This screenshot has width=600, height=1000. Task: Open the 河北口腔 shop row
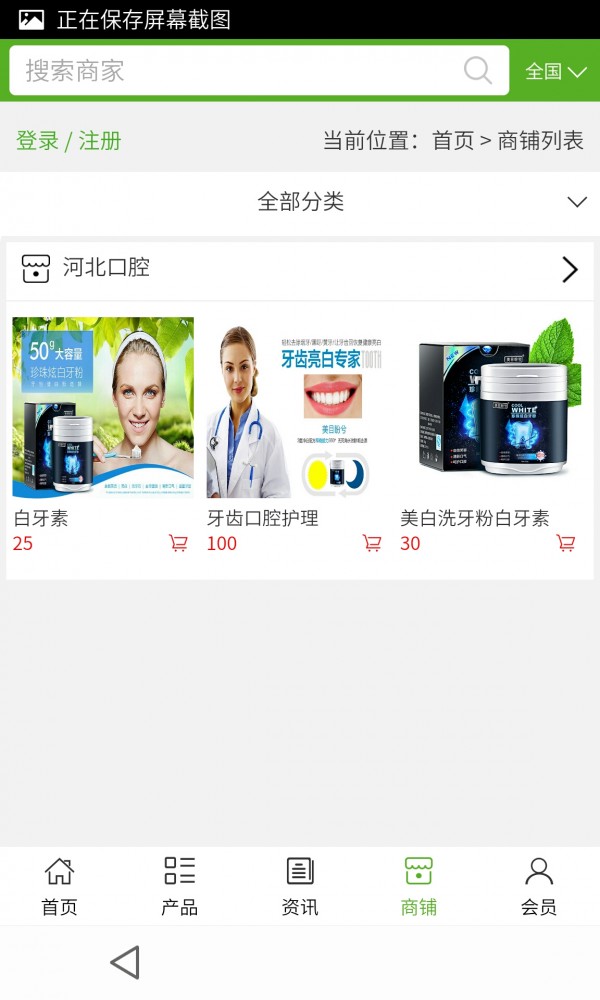300,268
